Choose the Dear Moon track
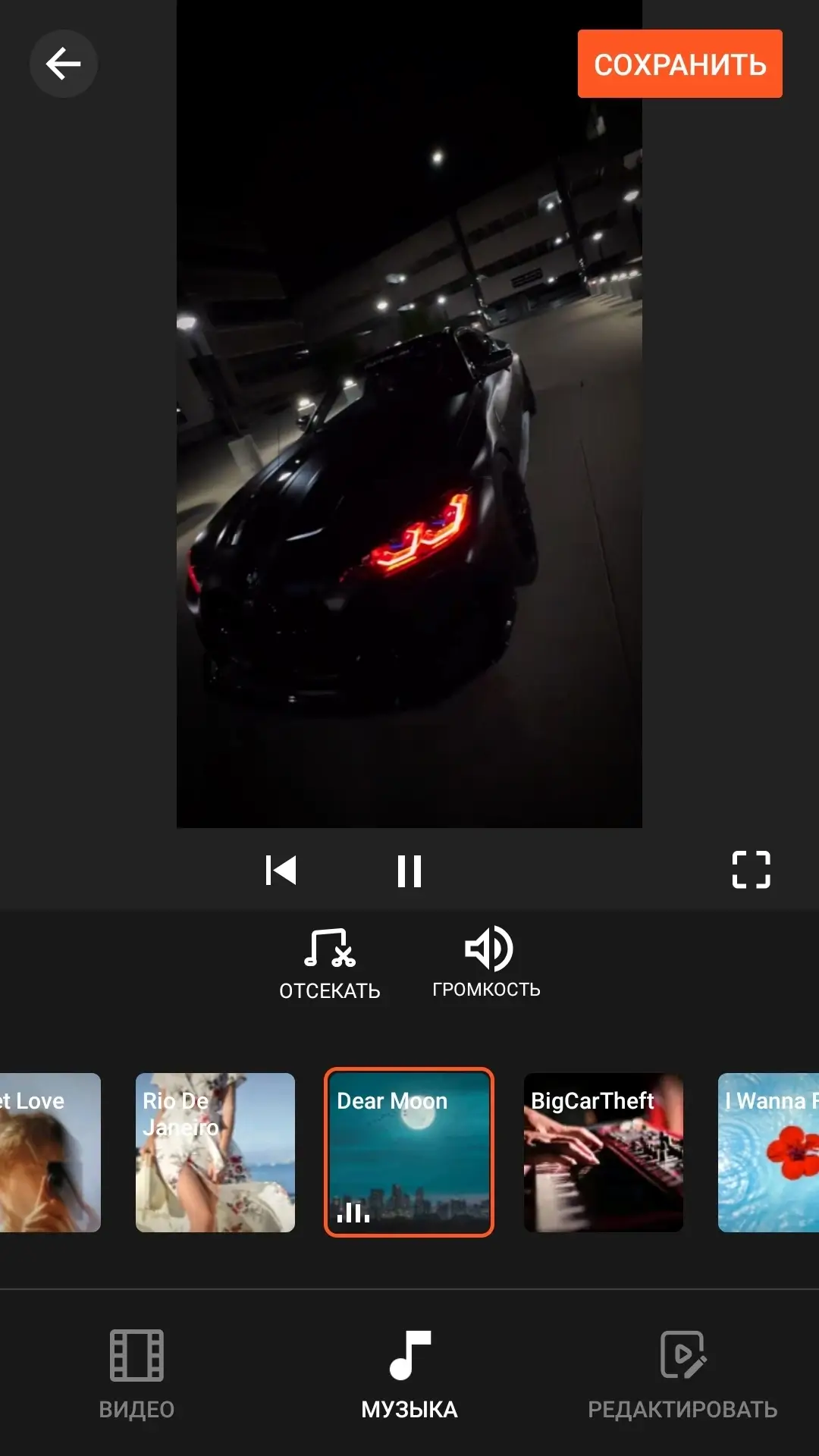Viewport: 819px width, 1456px height. click(x=409, y=1152)
